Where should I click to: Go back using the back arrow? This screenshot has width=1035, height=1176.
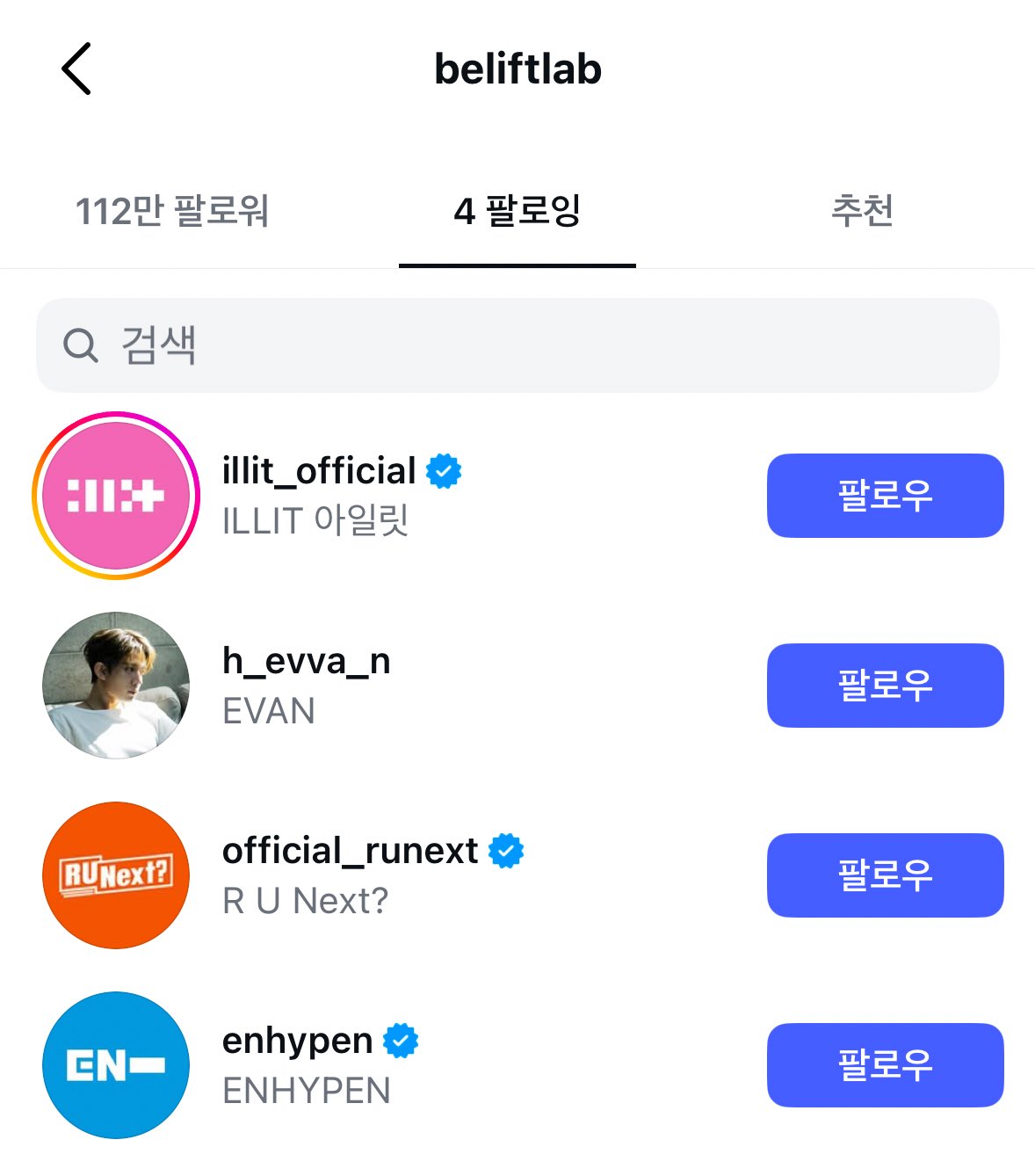tap(76, 69)
